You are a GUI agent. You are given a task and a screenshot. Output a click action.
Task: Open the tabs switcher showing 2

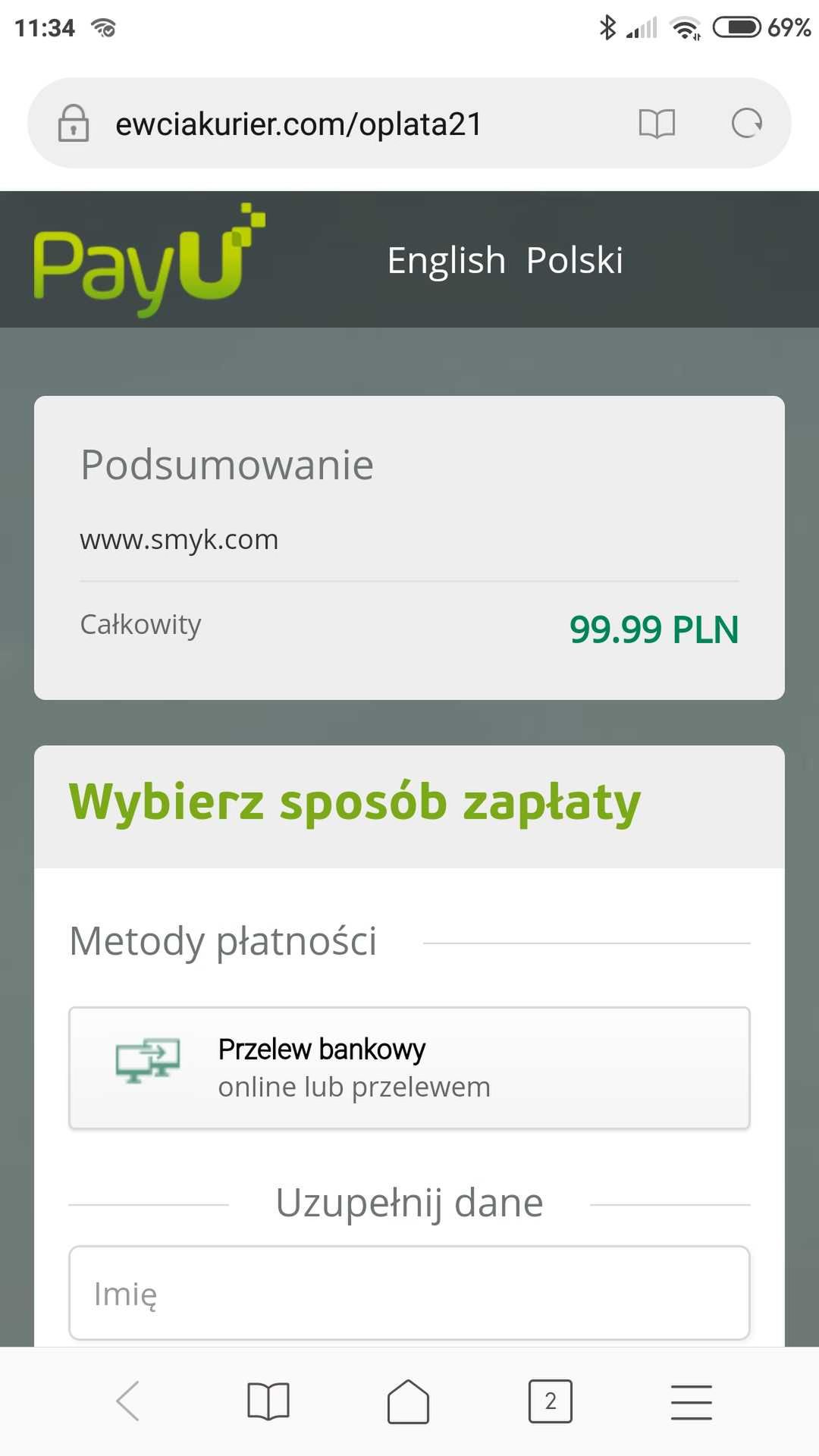pyautogui.click(x=550, y=1401)
